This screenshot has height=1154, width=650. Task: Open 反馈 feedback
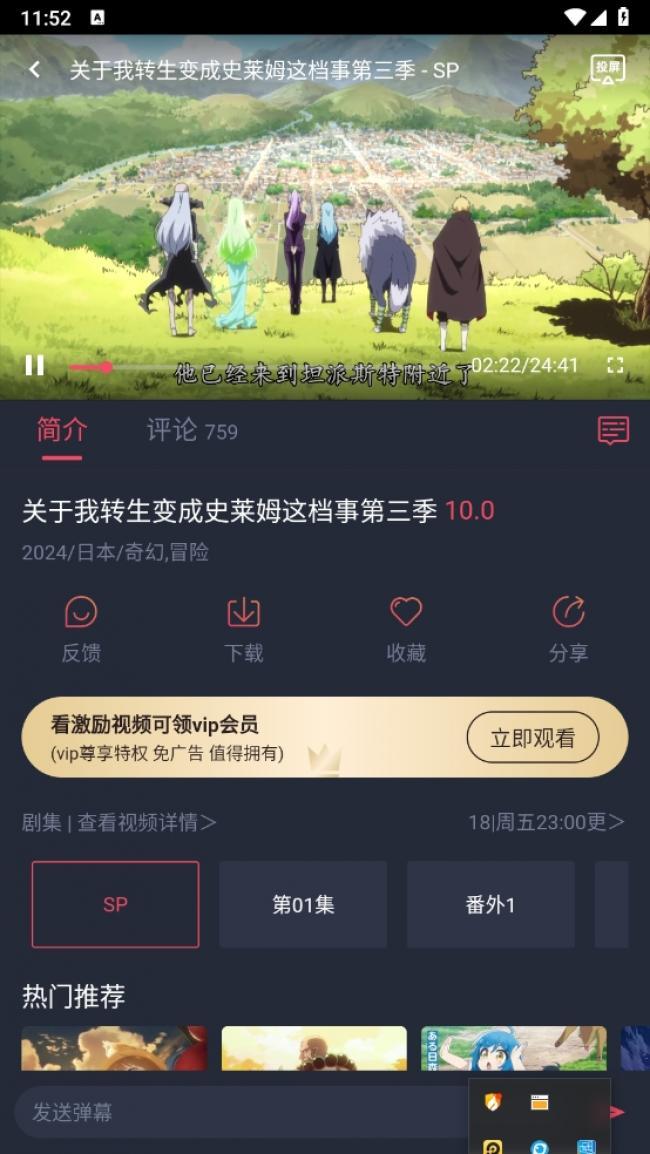pos(81,629)
